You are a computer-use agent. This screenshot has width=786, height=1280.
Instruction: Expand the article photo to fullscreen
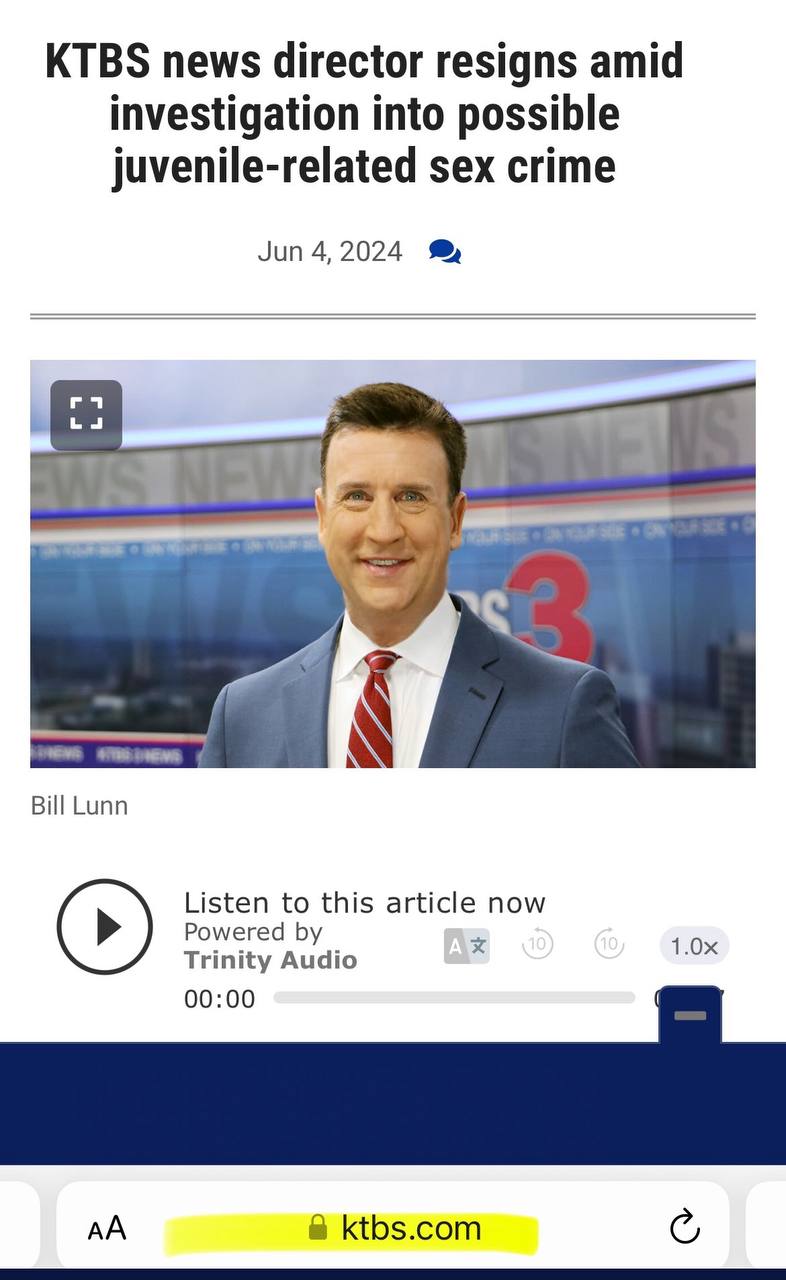(x=86, y=415)
